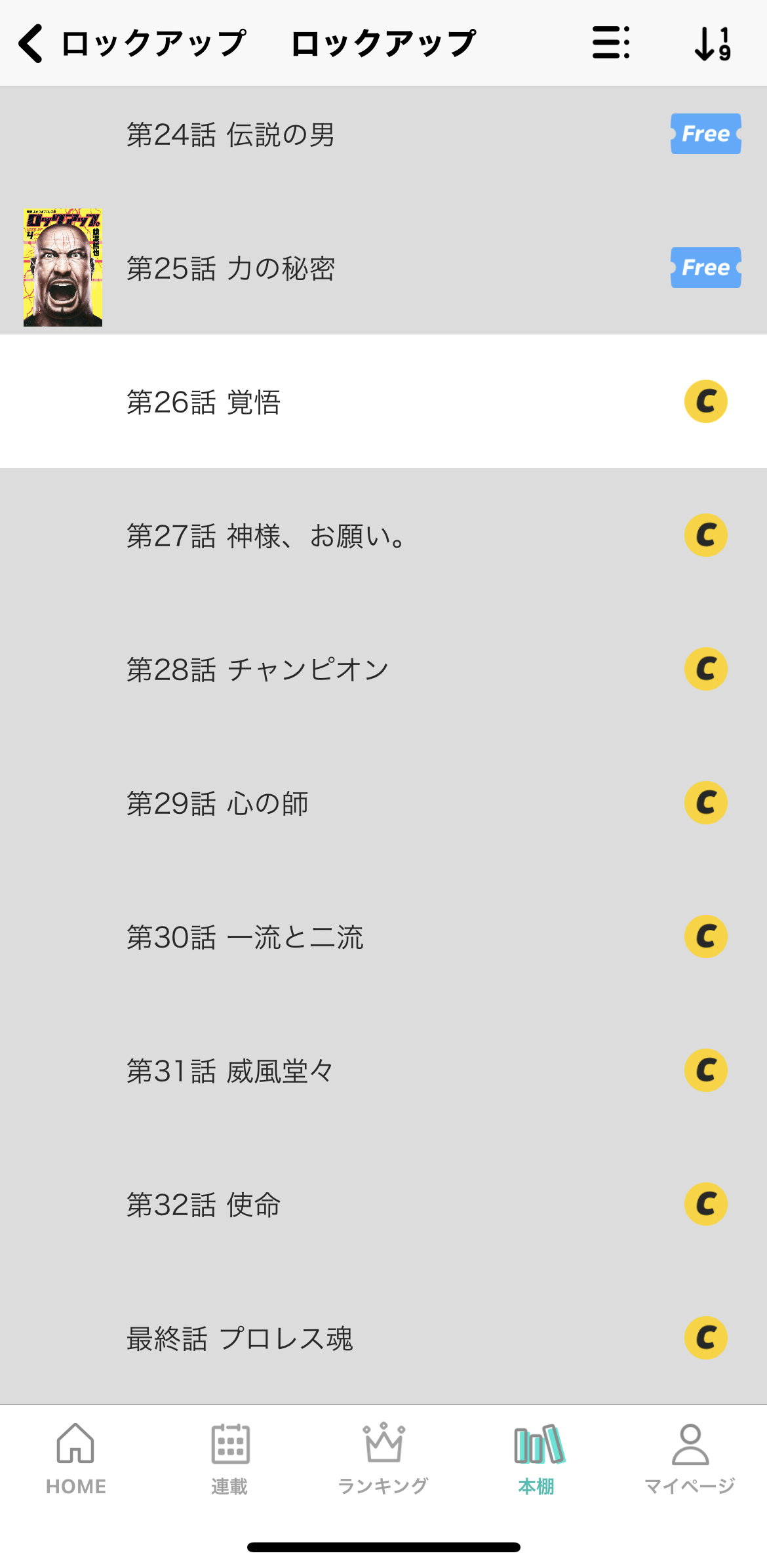The width and height of the screenshot is (767, 1568).
Task: Open chapter 第26話 覚悟
Action: [x=383, y=401]
